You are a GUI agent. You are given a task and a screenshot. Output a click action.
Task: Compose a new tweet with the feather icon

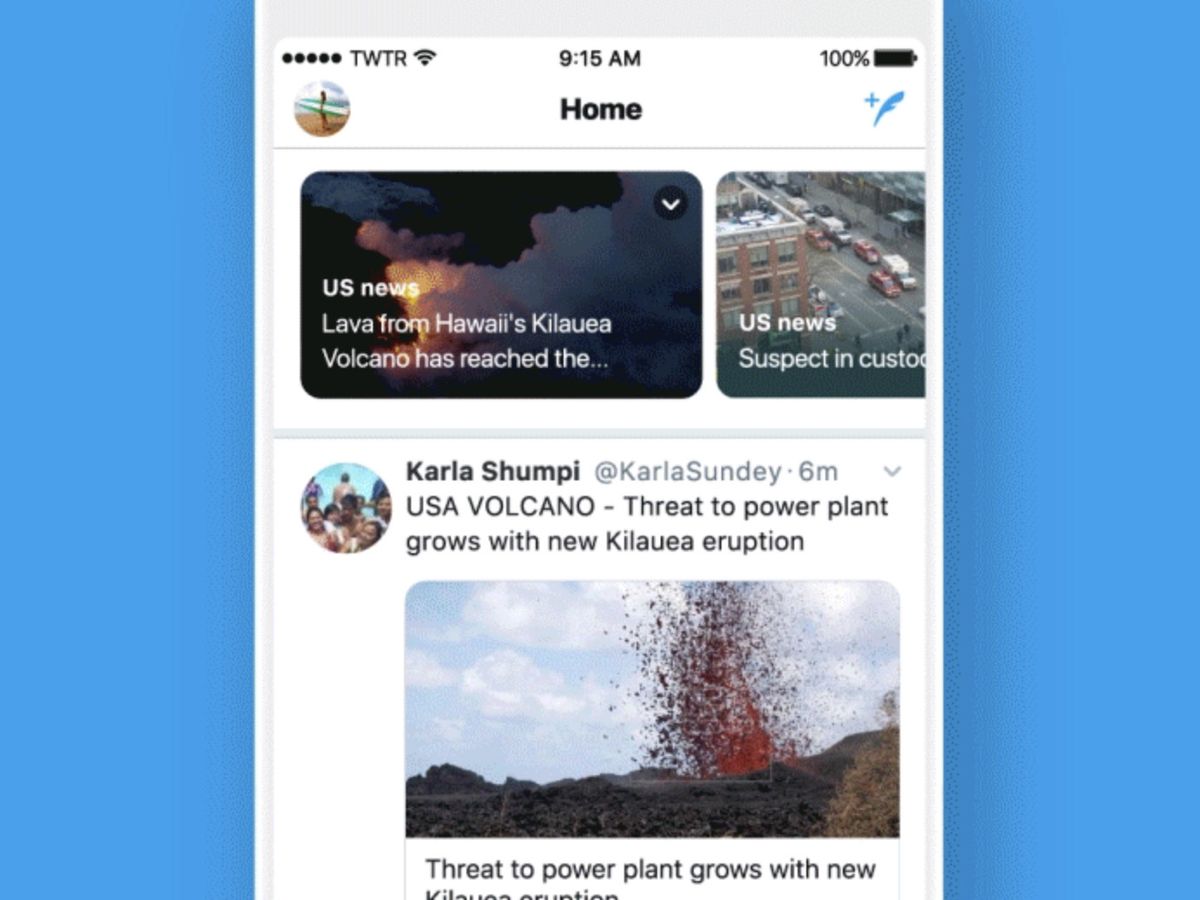[x=884, y=108]
